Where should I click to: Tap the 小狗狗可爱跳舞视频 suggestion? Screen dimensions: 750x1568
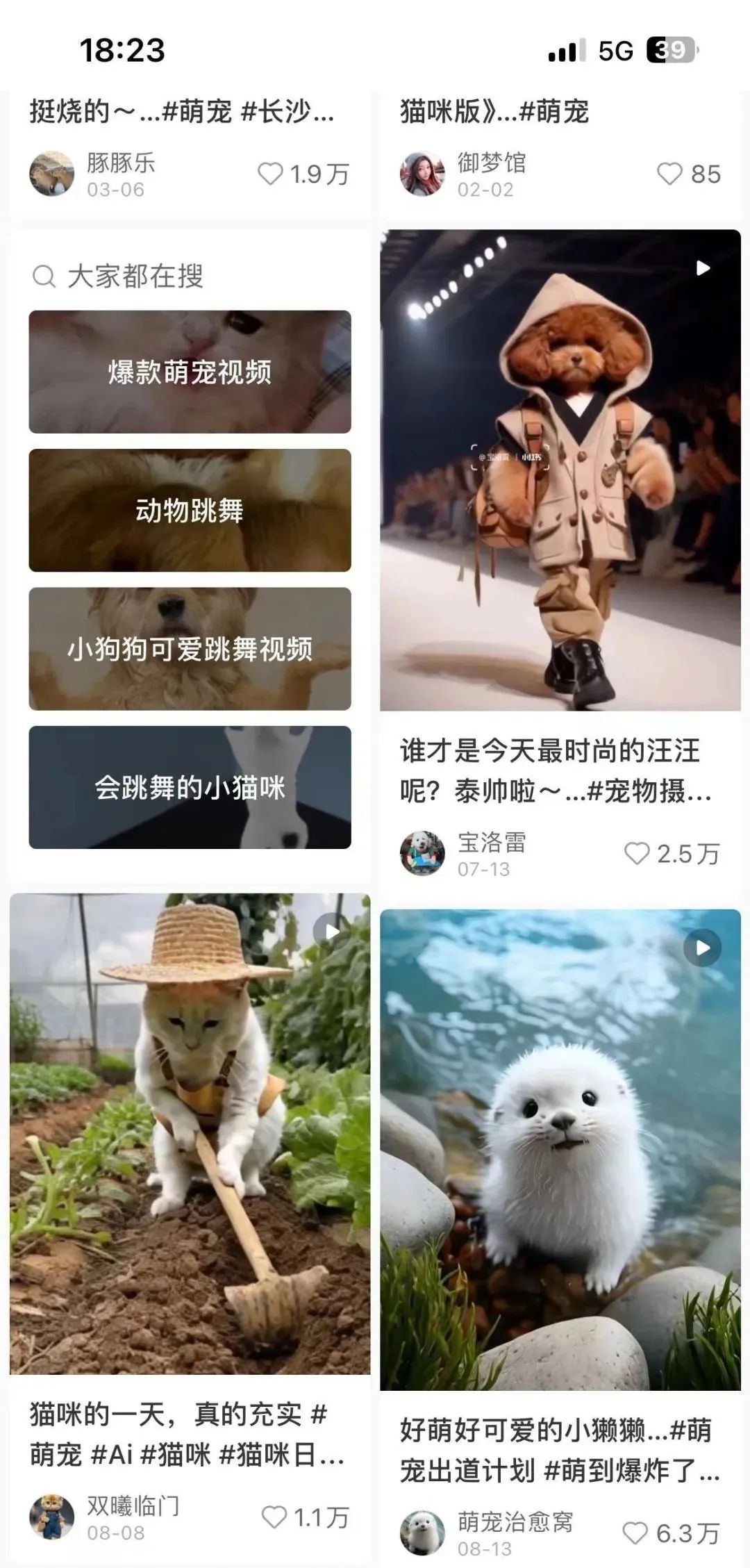tap(190, 649)
